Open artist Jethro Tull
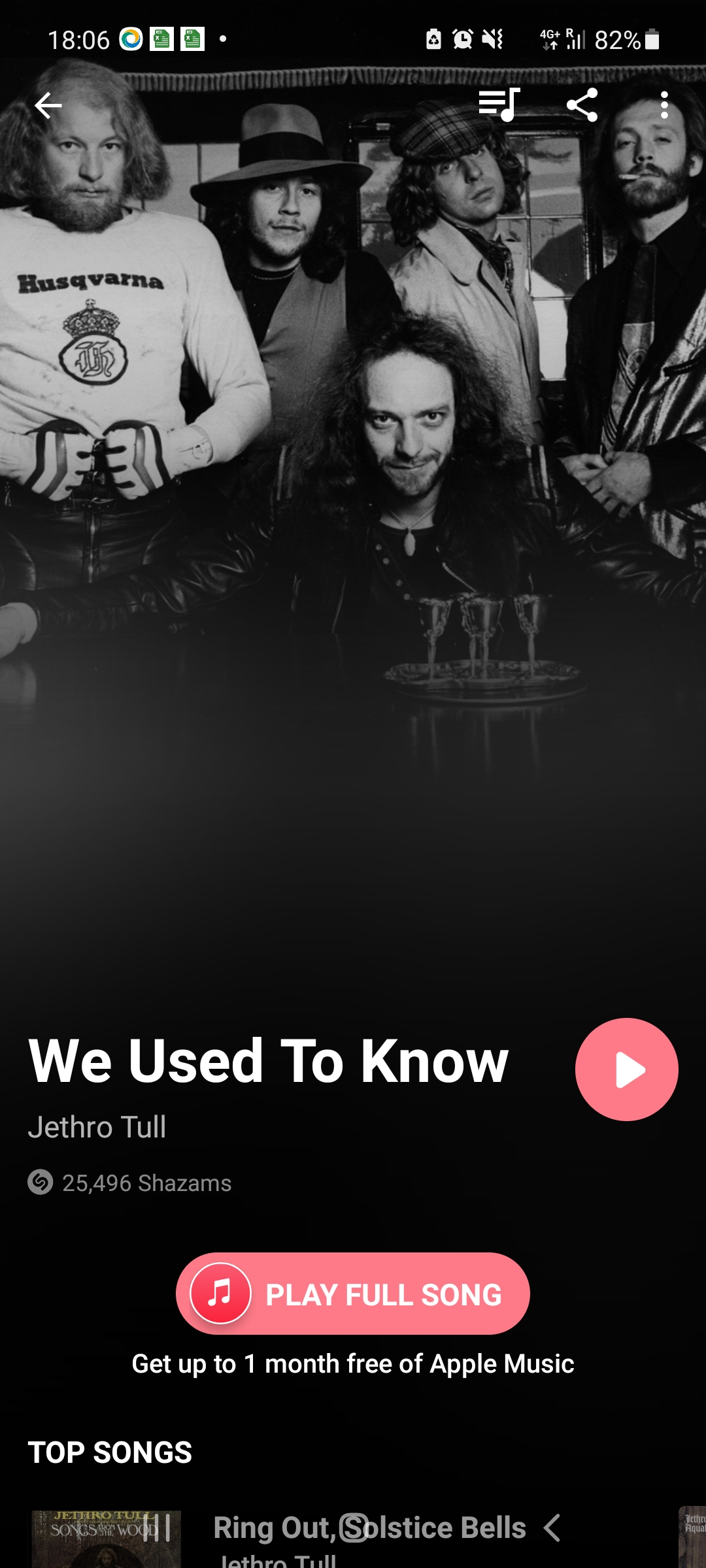 [x=97, y=1127]
